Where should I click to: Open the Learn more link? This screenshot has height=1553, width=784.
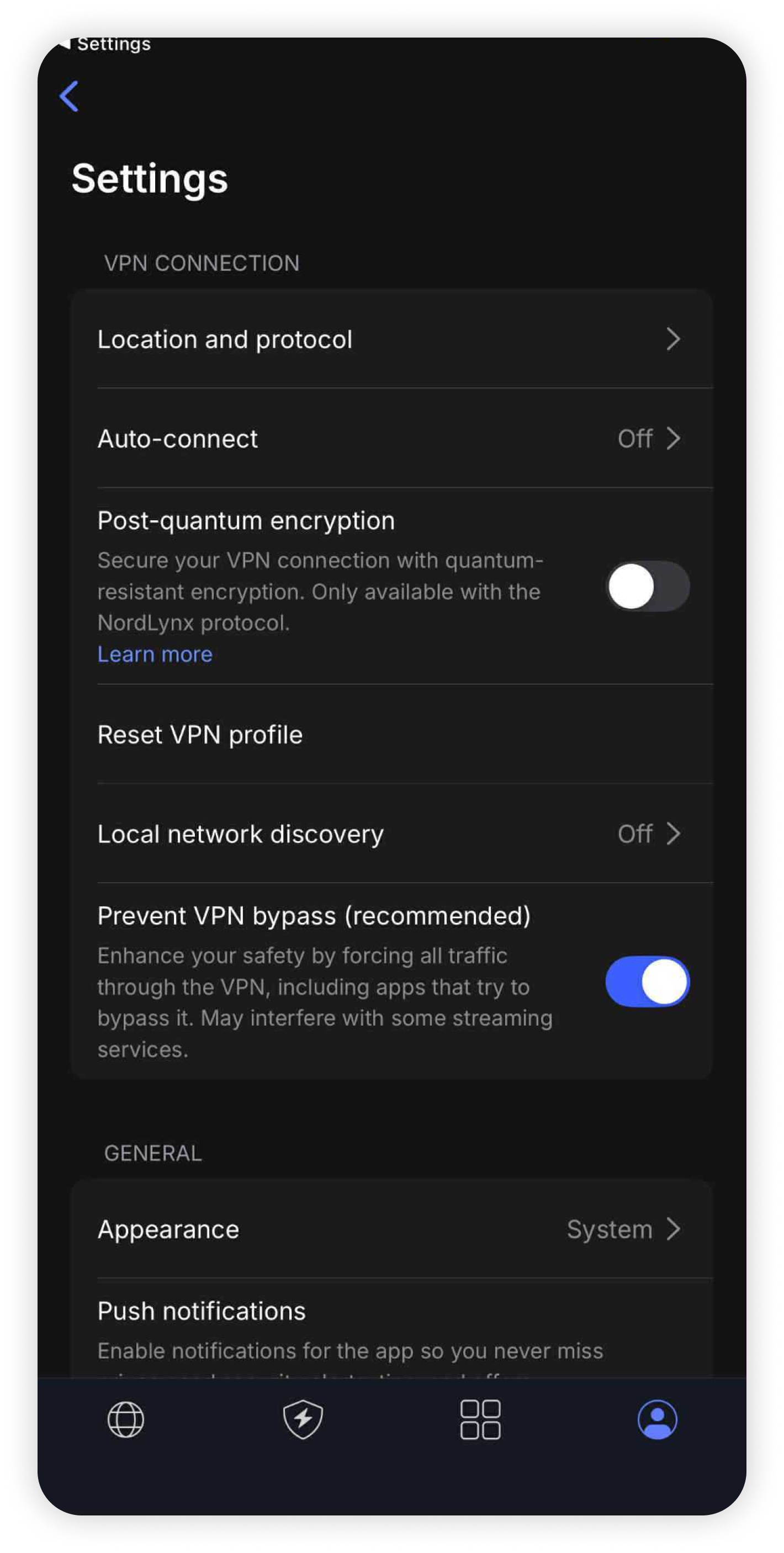[155, 654]
